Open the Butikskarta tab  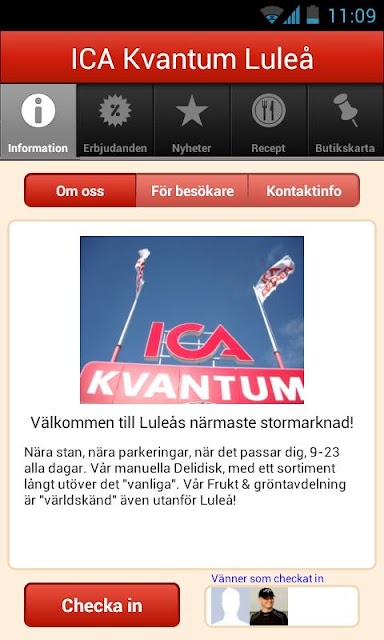[x=346, y=121]
